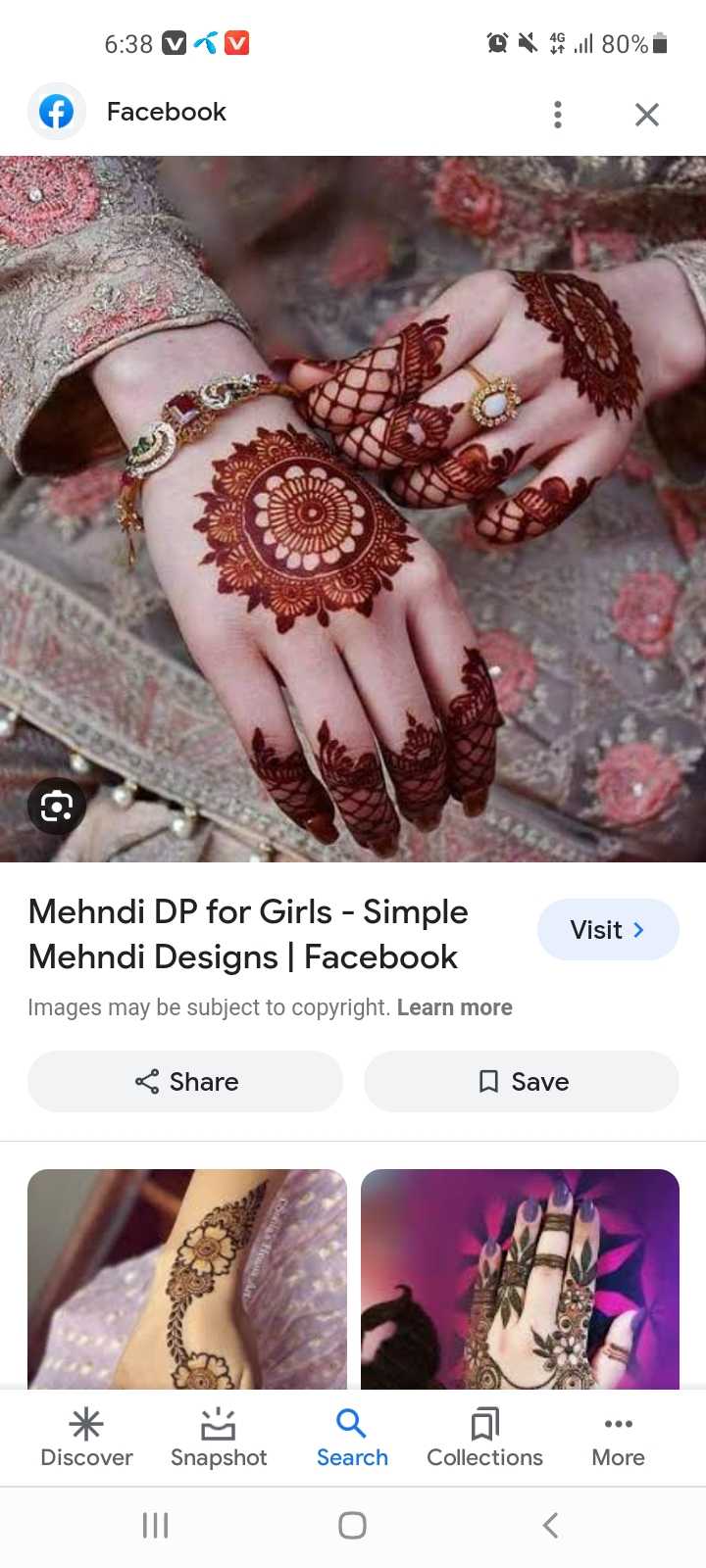This screenshot has height=1568, width=706.
Task: Search this image with Google Lens
Action: click(57, 807)
